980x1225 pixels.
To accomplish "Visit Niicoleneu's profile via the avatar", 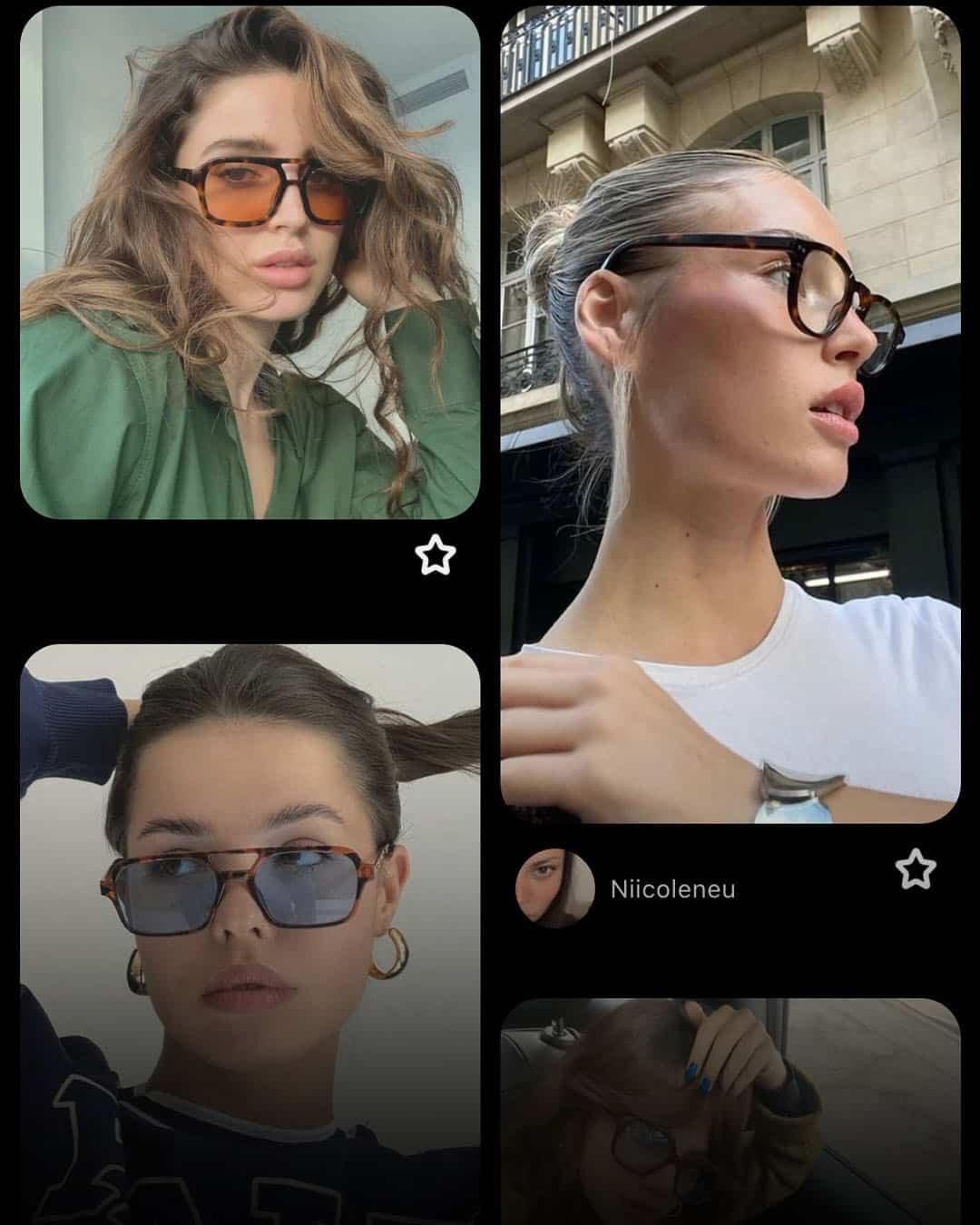I will (554, 888).
